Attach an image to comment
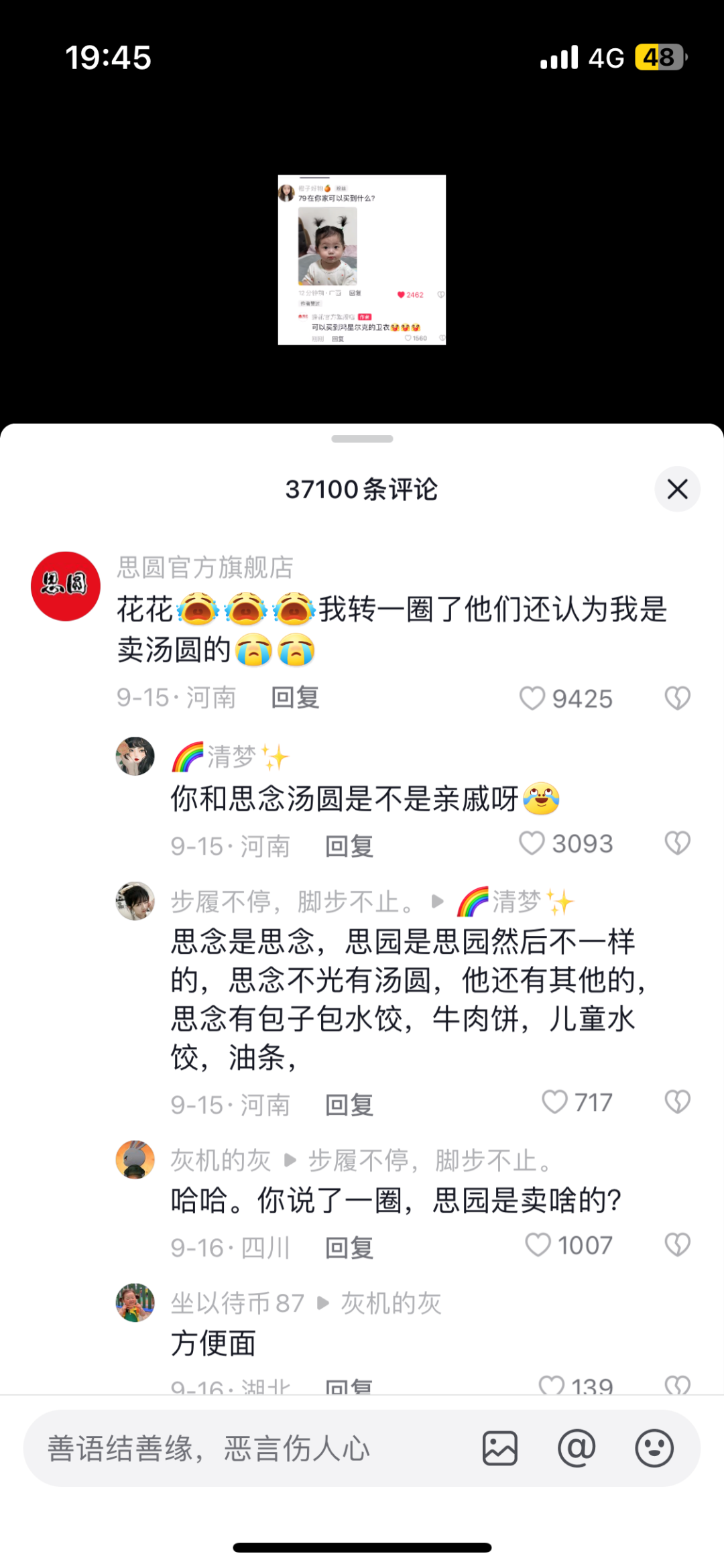Image resolution: width=724 pixels, height=1568 pixels. pyautogui.click(x=500, y=1448)
